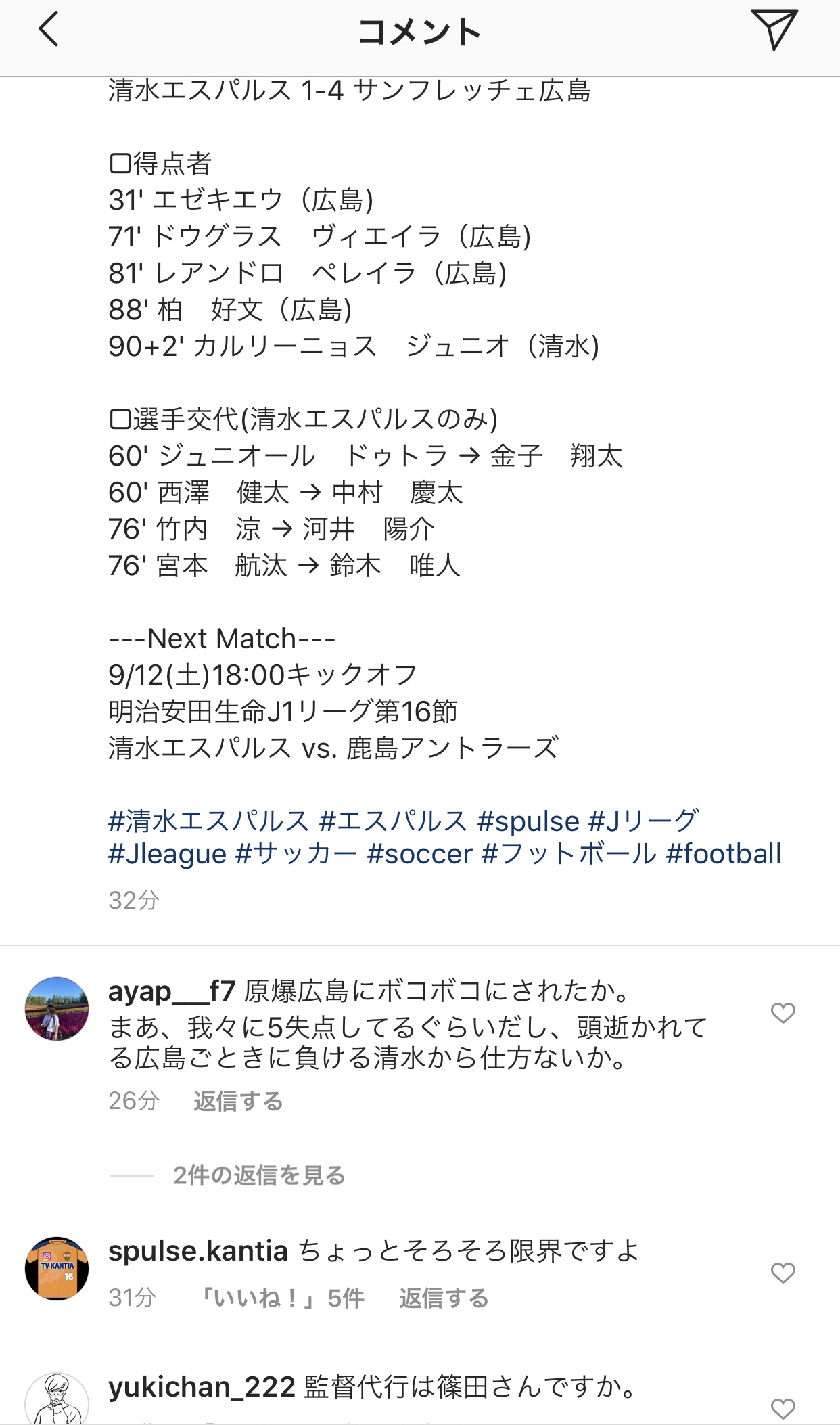Open the #サッカー hashtag
The width and height of the screenshot is (840, 1425).
pyautogui.click(x=296, y=854)
